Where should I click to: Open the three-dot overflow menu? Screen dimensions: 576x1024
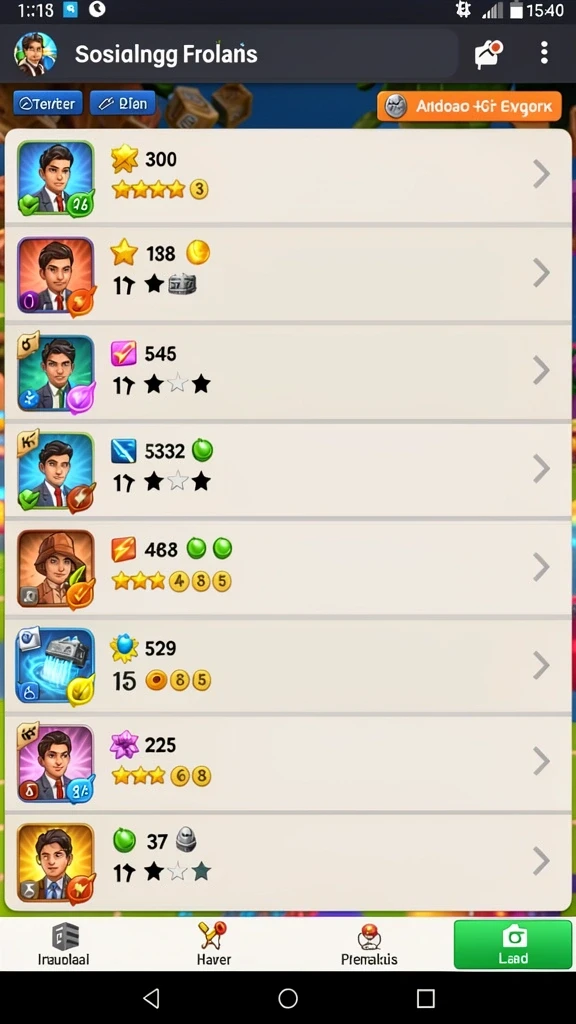(544, 53)
